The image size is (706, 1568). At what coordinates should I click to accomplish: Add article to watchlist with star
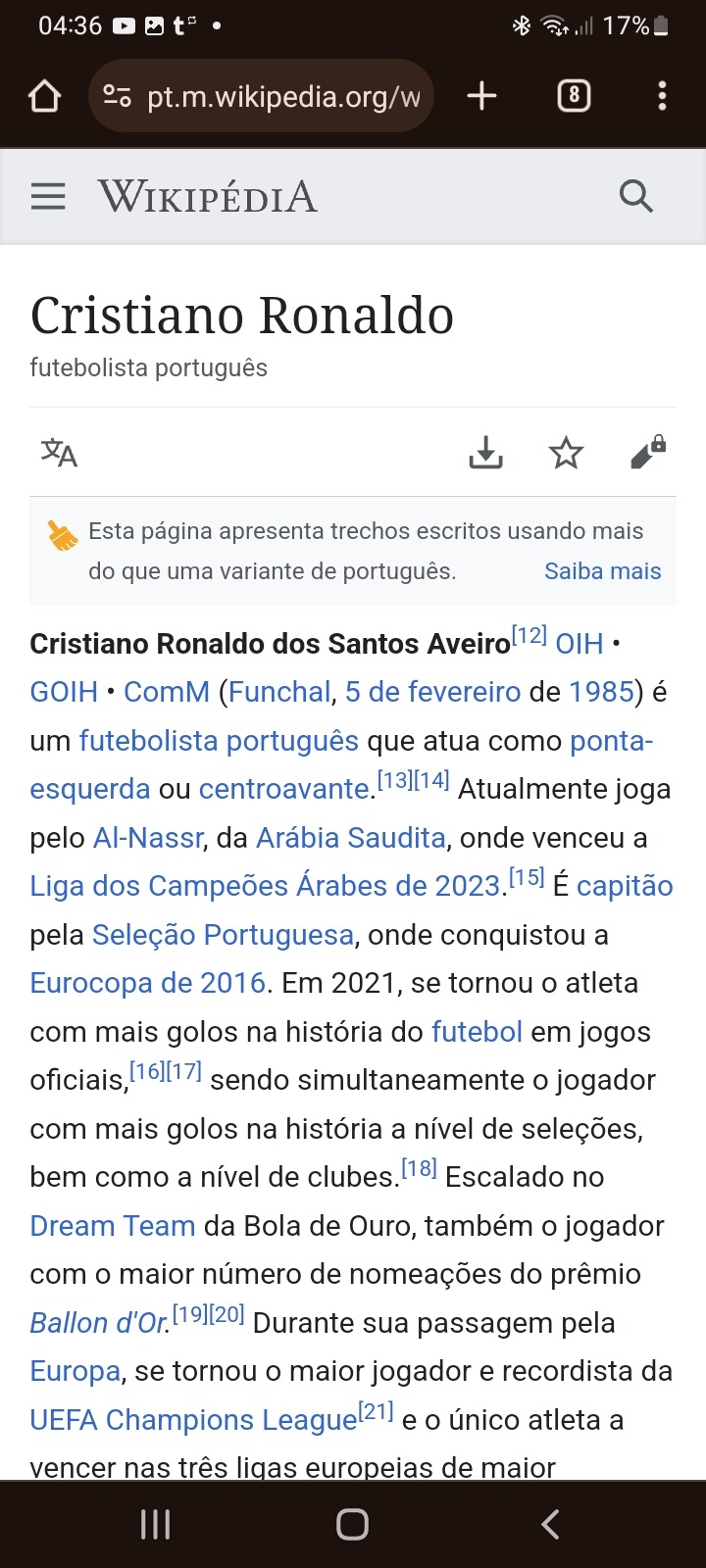[x=566, y=453]
